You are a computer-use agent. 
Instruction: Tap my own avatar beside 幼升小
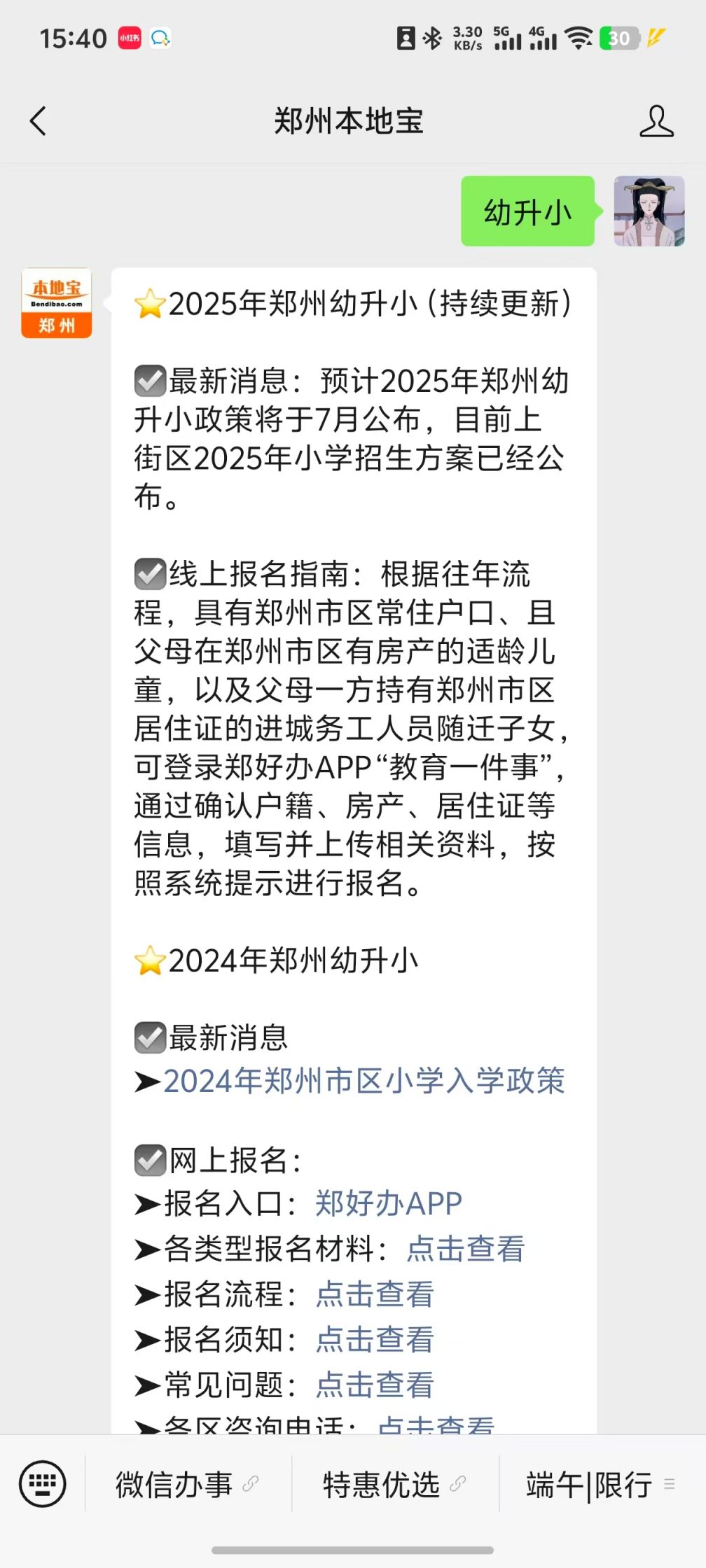tap(649, 211)
